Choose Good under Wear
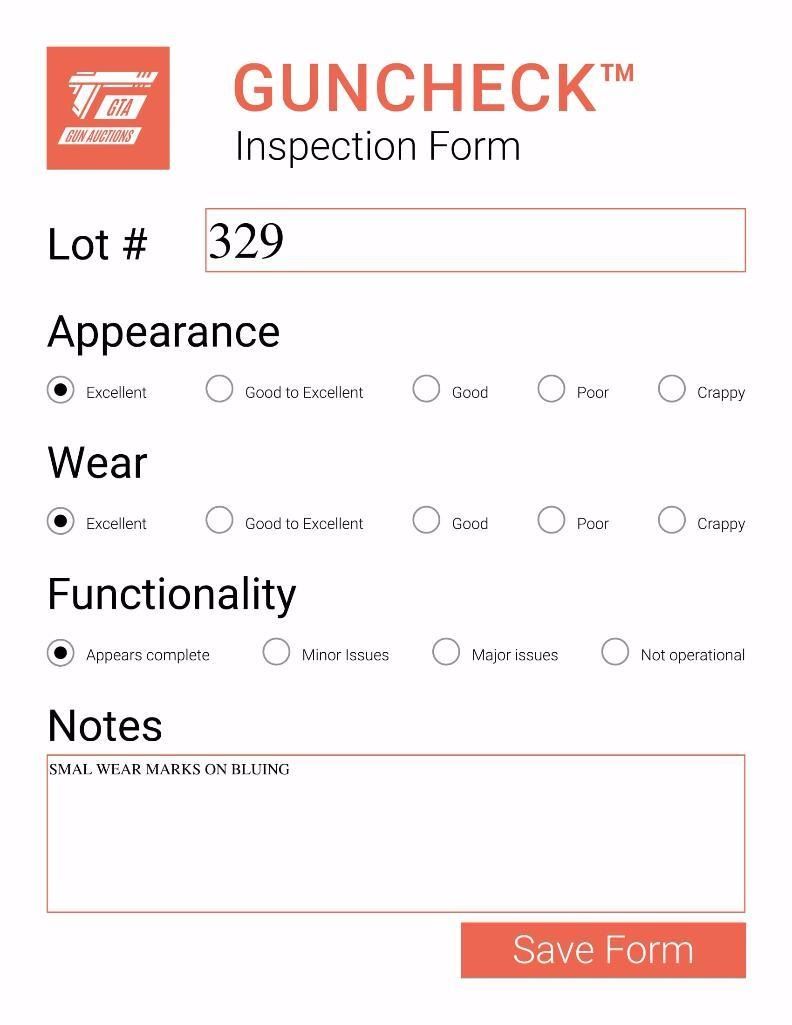 pyautogui.click(x=426, y=520)
